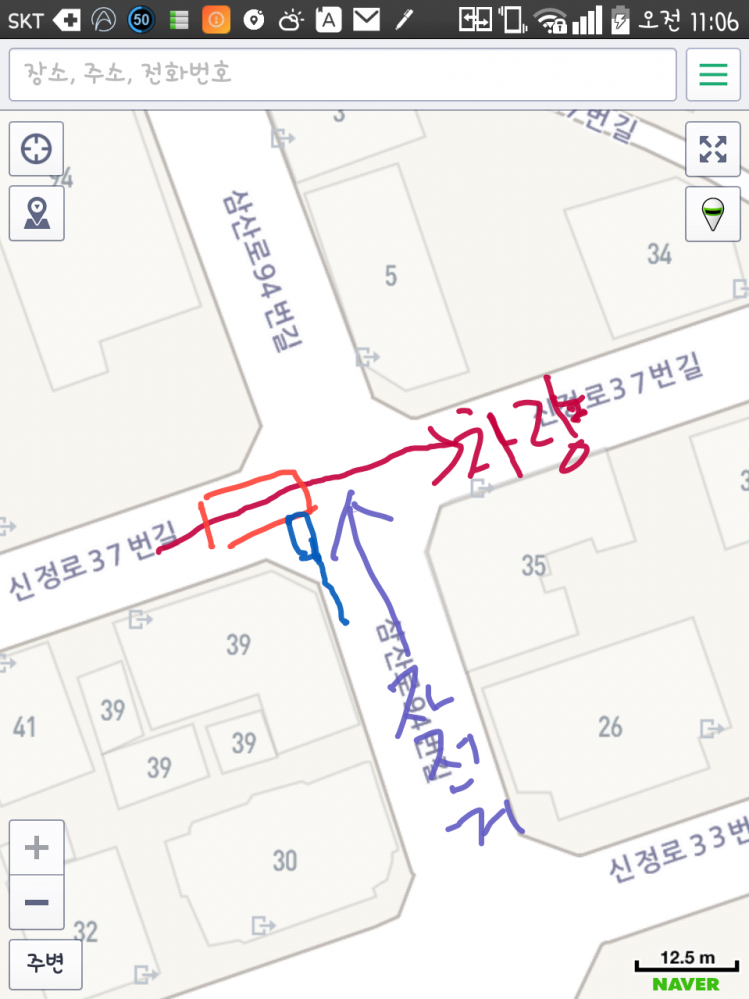
Task: Open the 주변 nearby search button
Action: pos(46,964)
